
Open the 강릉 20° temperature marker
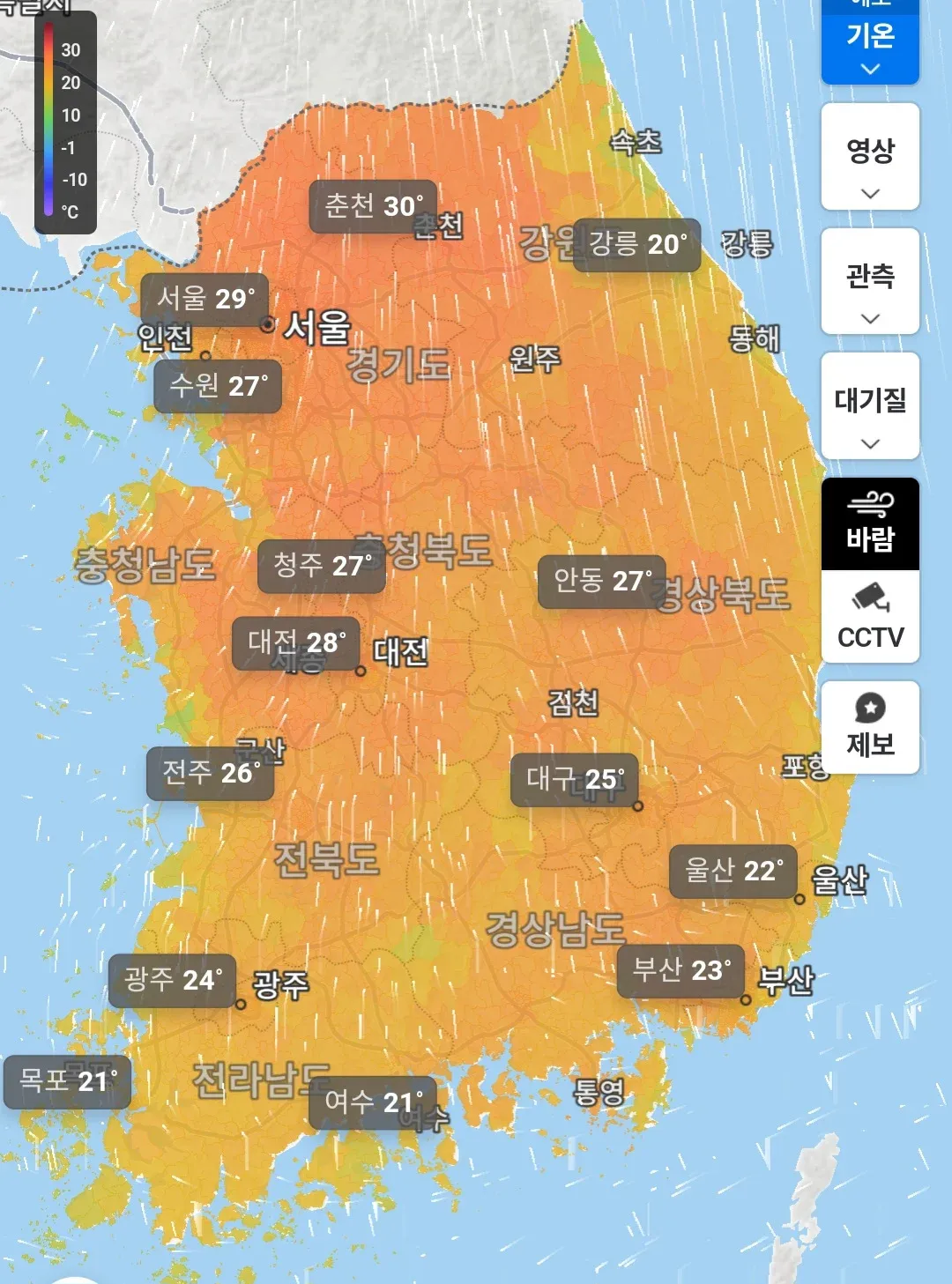pyautogui.click(x=636, y=244)
